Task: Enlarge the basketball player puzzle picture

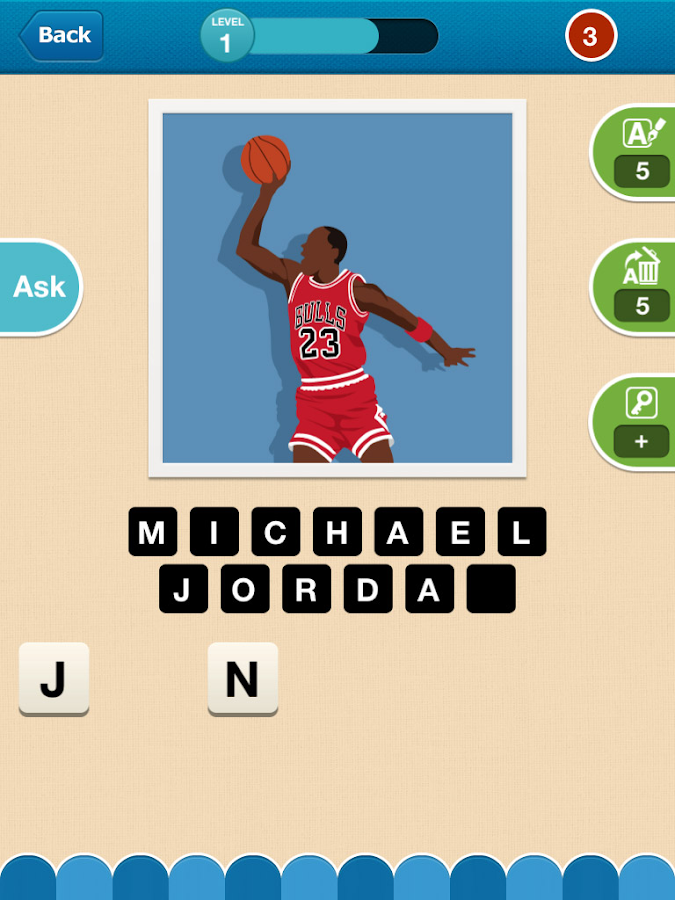Action: coord(337,288)
